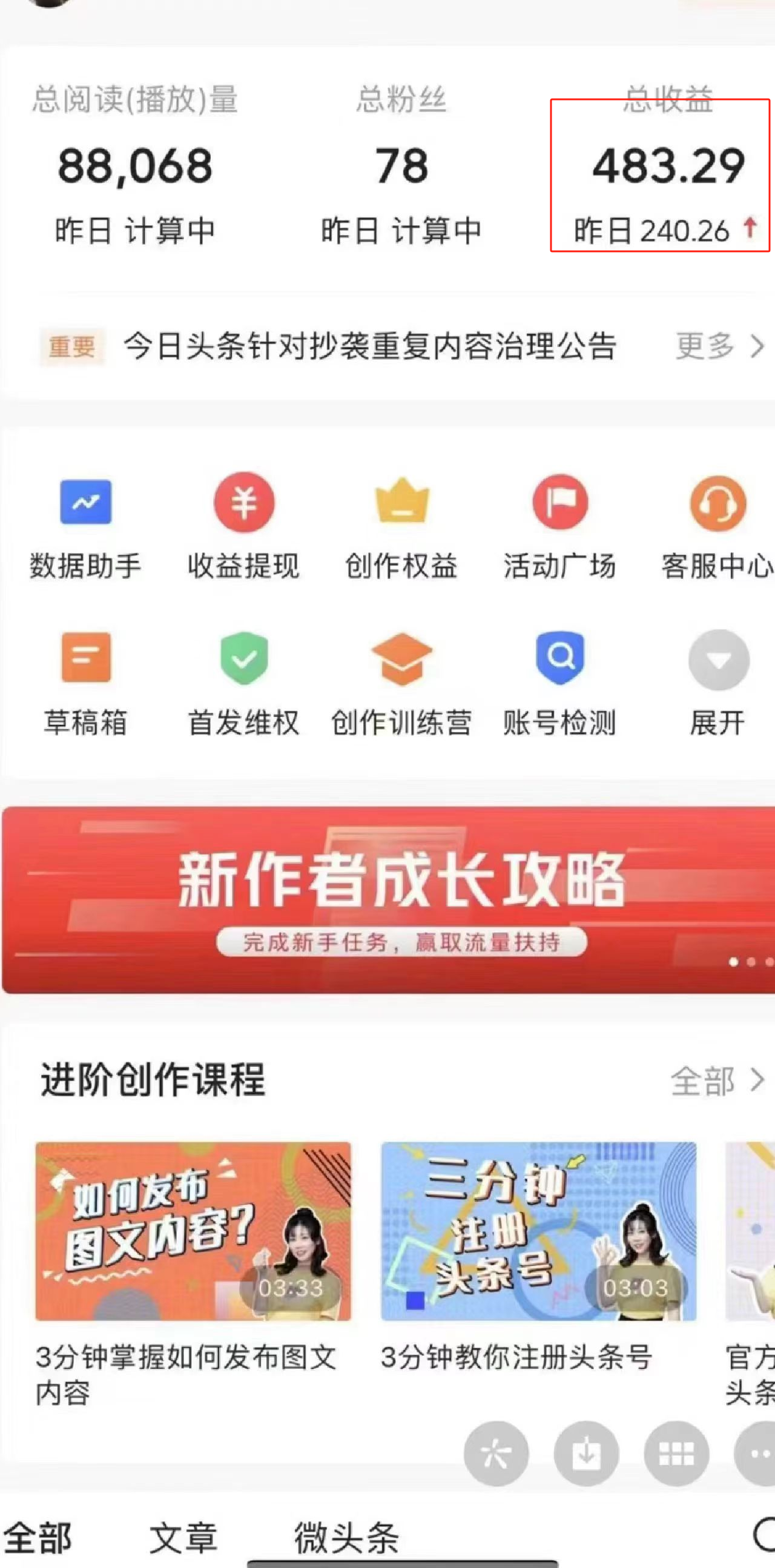
Task: Play the 如何发布图文内容 course video
Action: point(193,1231)
